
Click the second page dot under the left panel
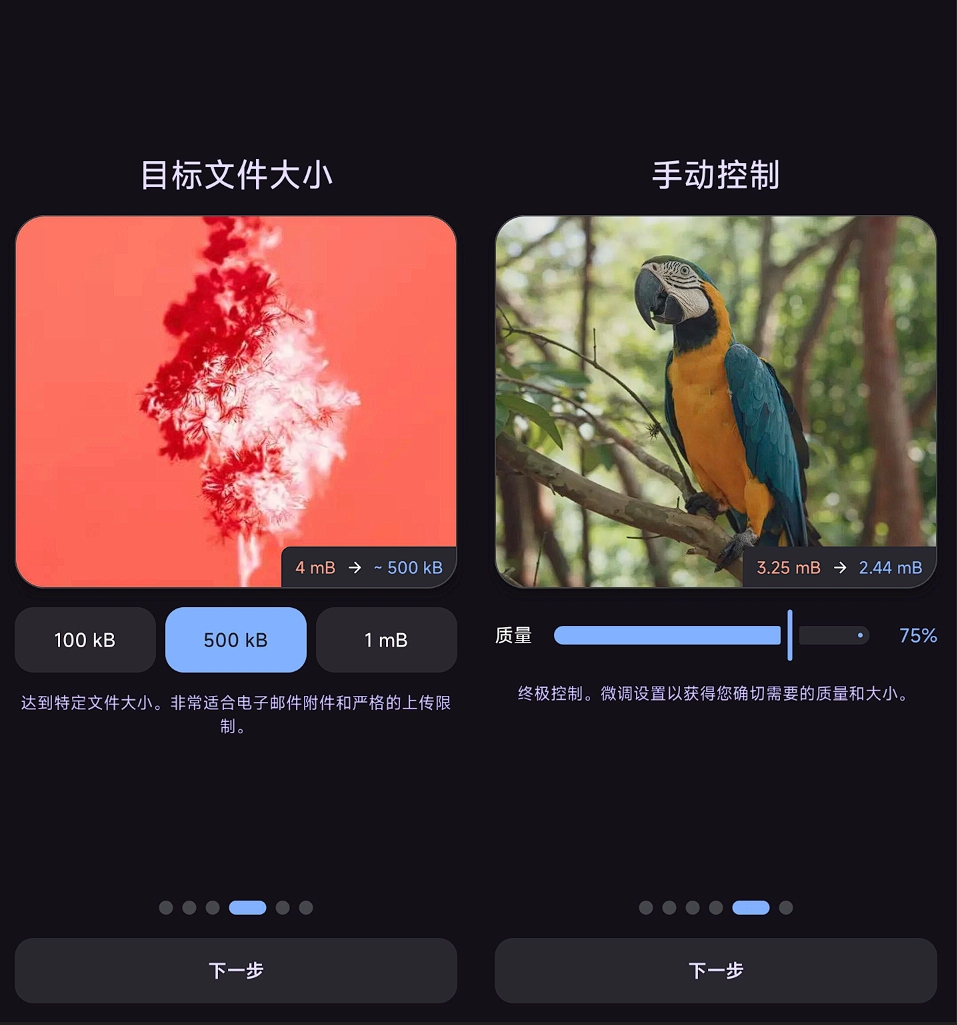tap(189, 908)
